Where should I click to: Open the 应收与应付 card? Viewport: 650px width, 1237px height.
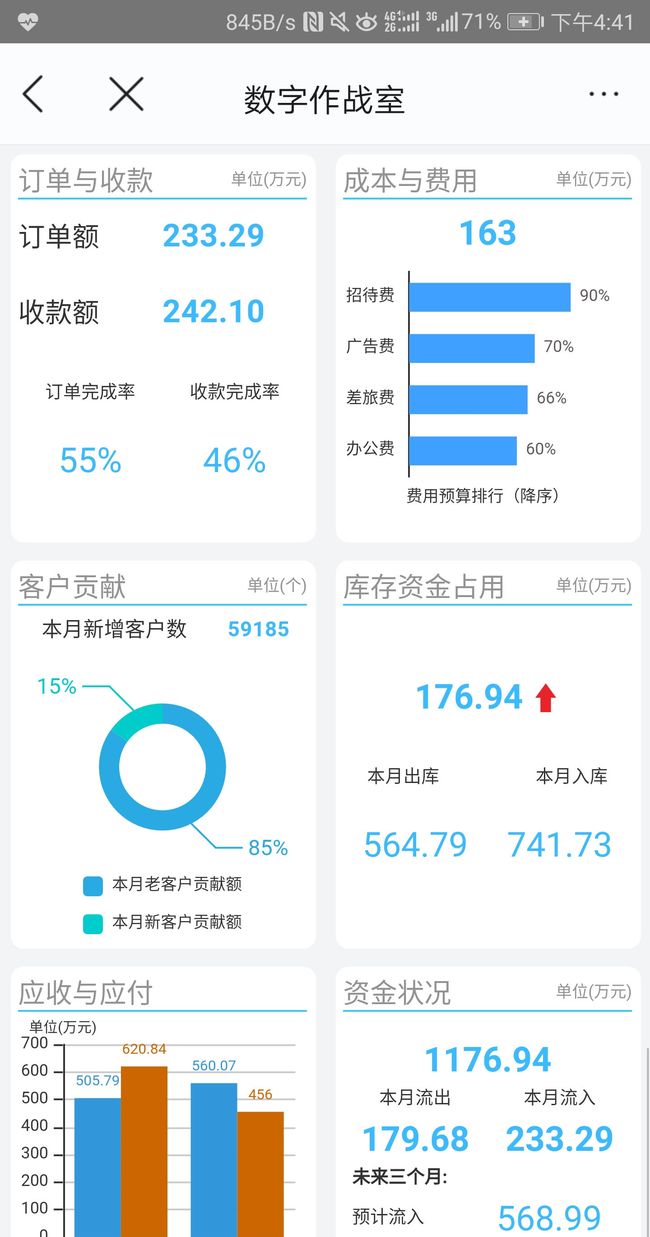point(163,1102)
